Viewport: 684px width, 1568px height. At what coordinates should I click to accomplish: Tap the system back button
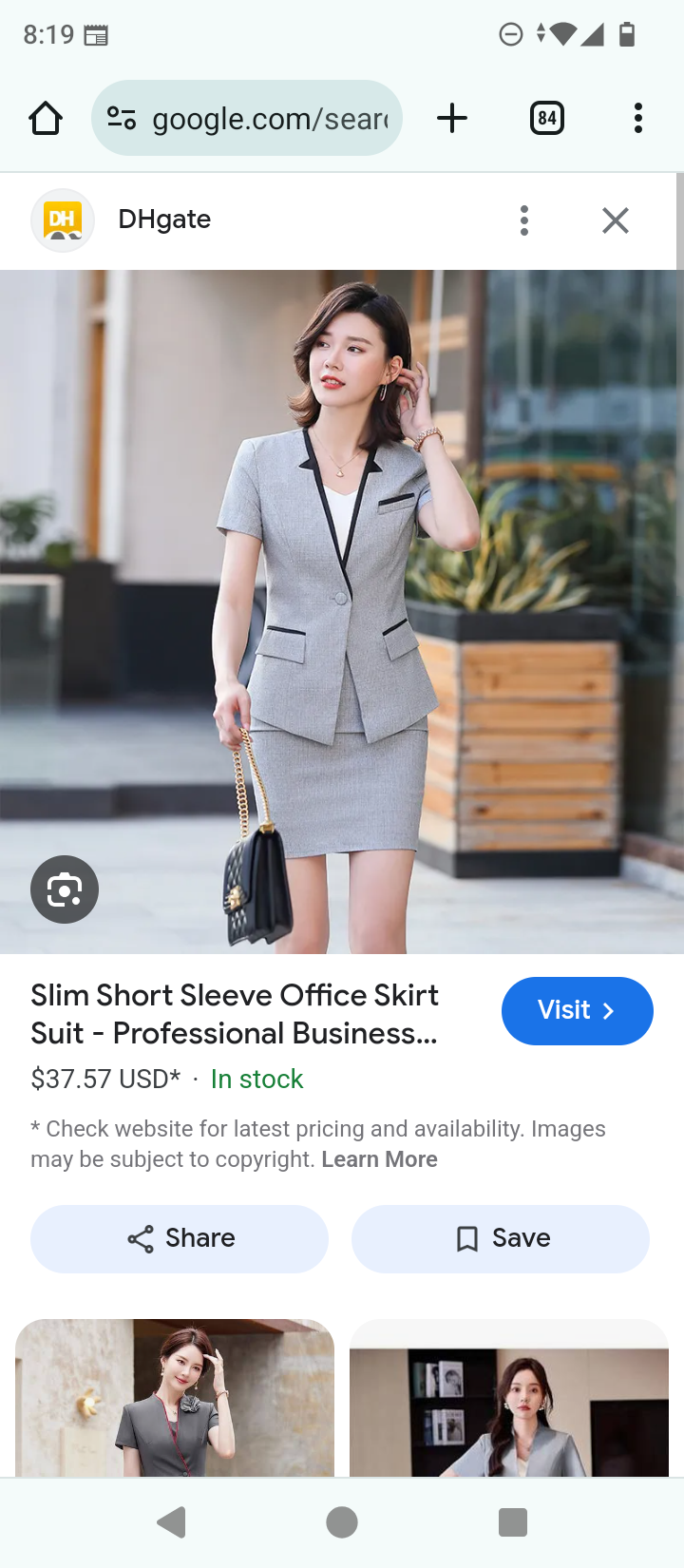[172, 1522]
